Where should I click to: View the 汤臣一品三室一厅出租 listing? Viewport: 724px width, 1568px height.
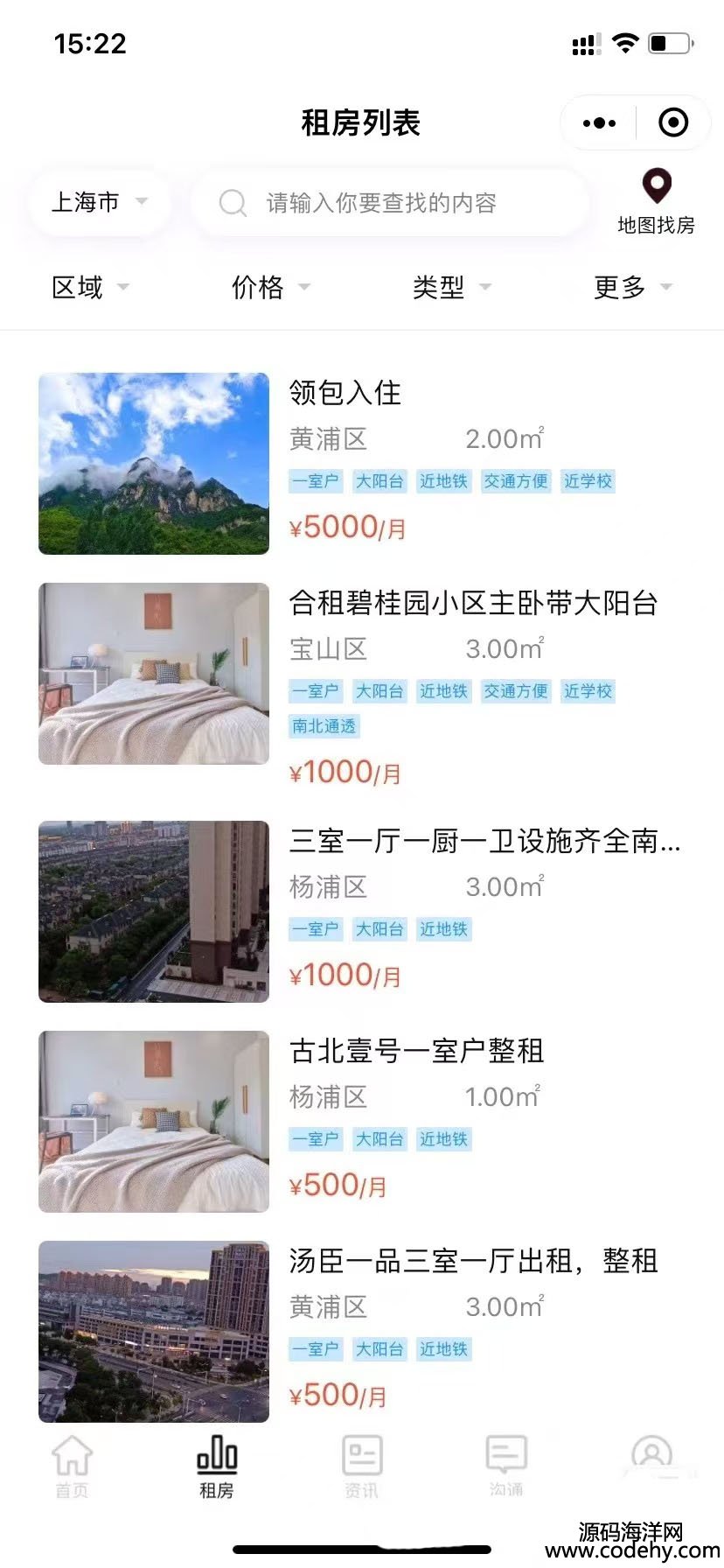473,1261
